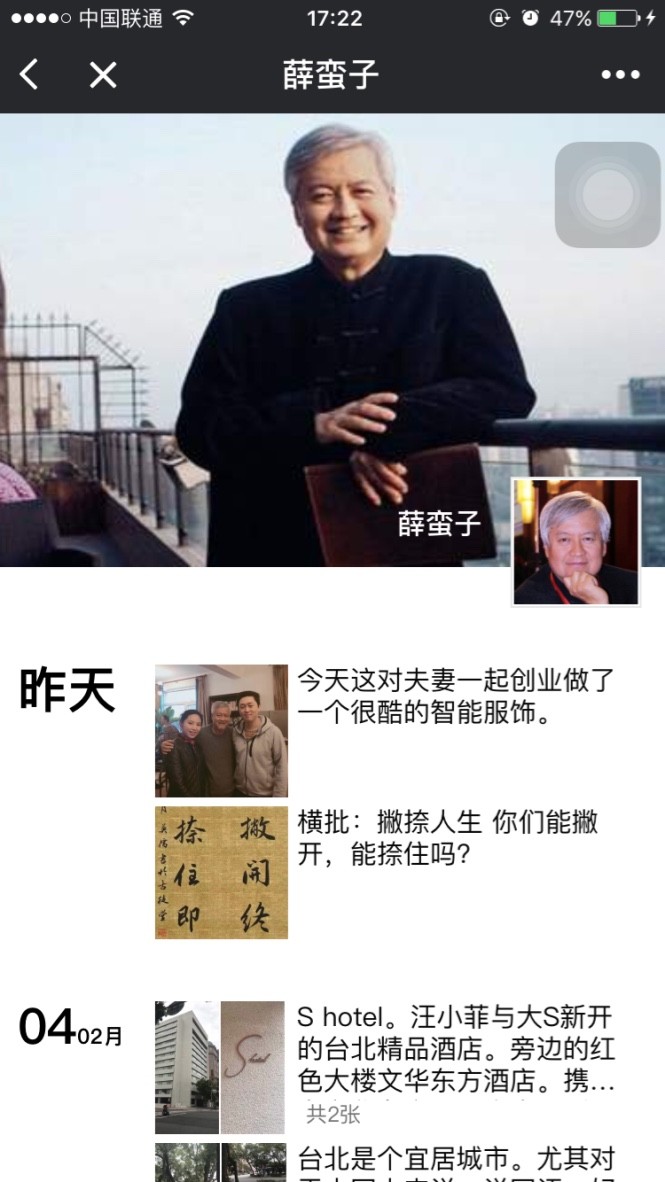Tap the AssistiveTouch floating button
This screenshot has height=1182, width=665.
[607, 194]
